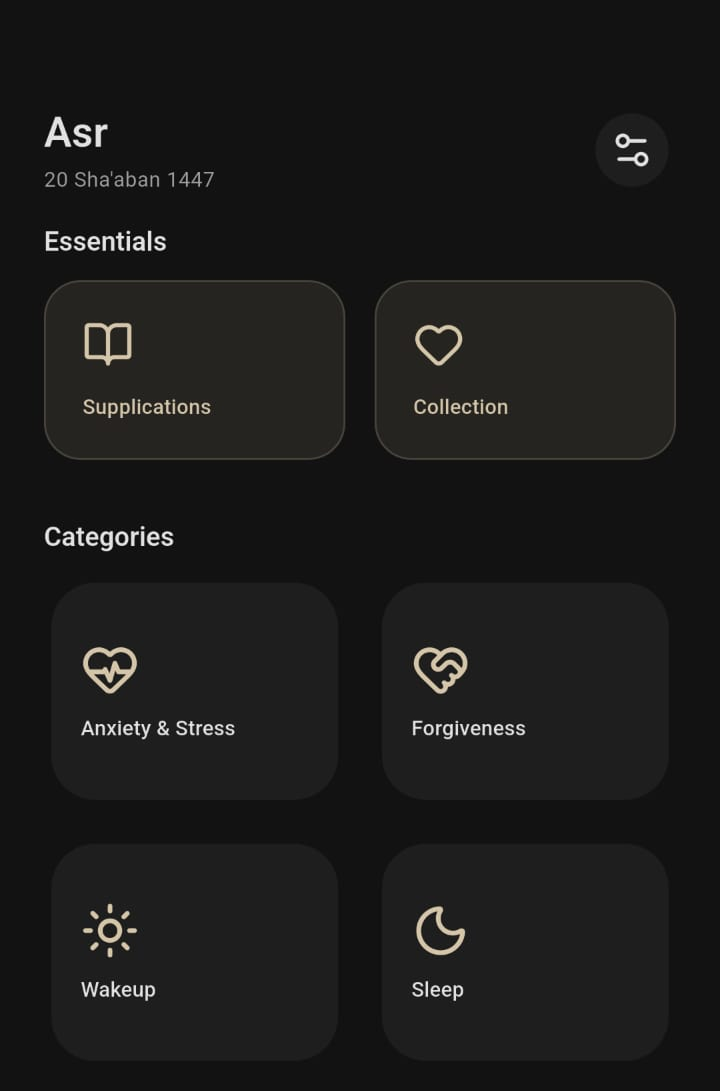720x1091 pixels.
Task: Tap the Forgiveness label text
Action: click(467, 728)
